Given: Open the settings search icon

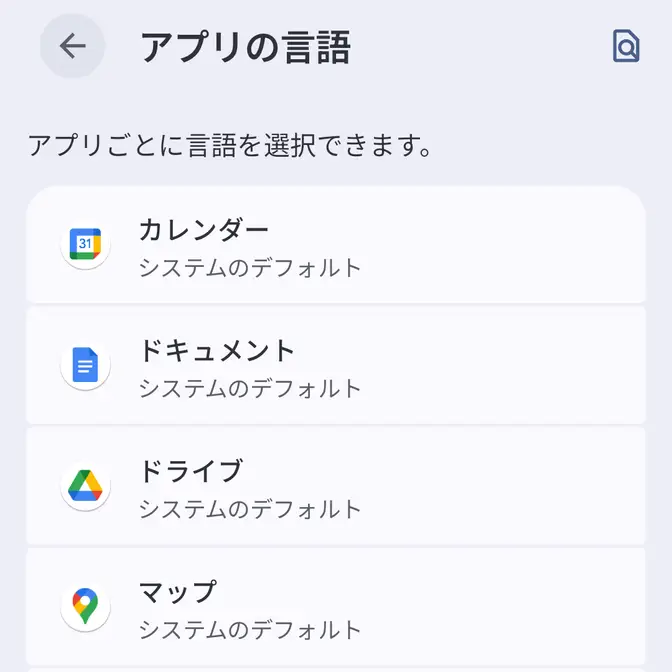Looking at the screenshot, I should pos(625,46).
